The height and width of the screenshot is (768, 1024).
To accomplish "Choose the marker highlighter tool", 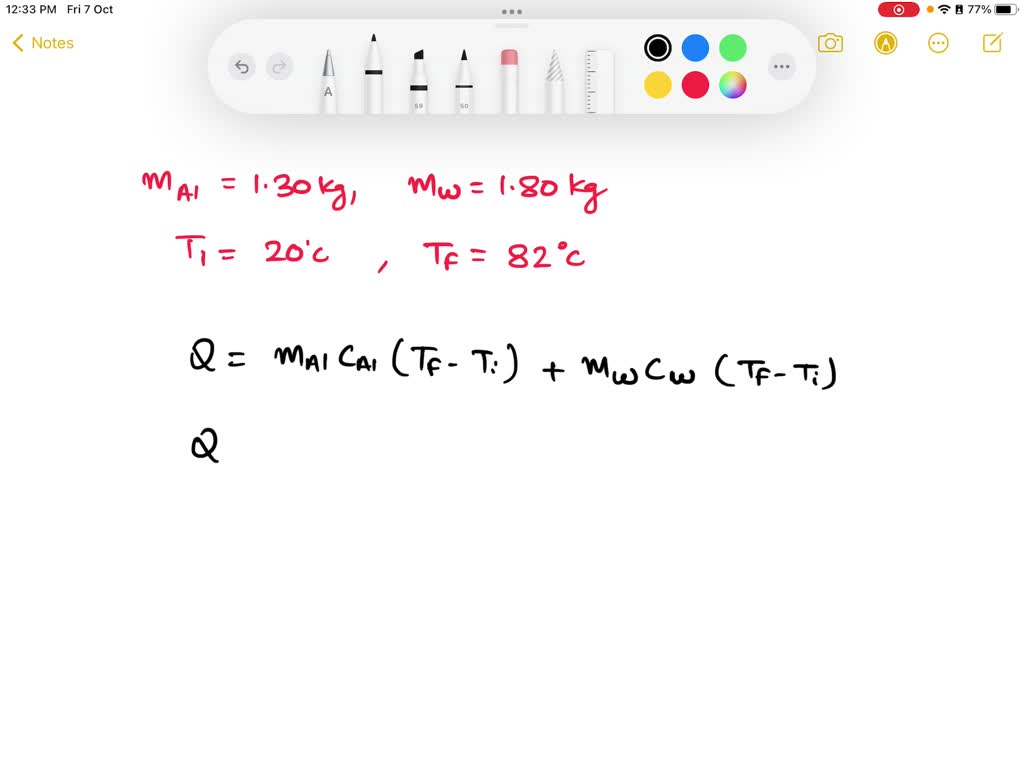I will pyautogui.click(x=419, y=80).
